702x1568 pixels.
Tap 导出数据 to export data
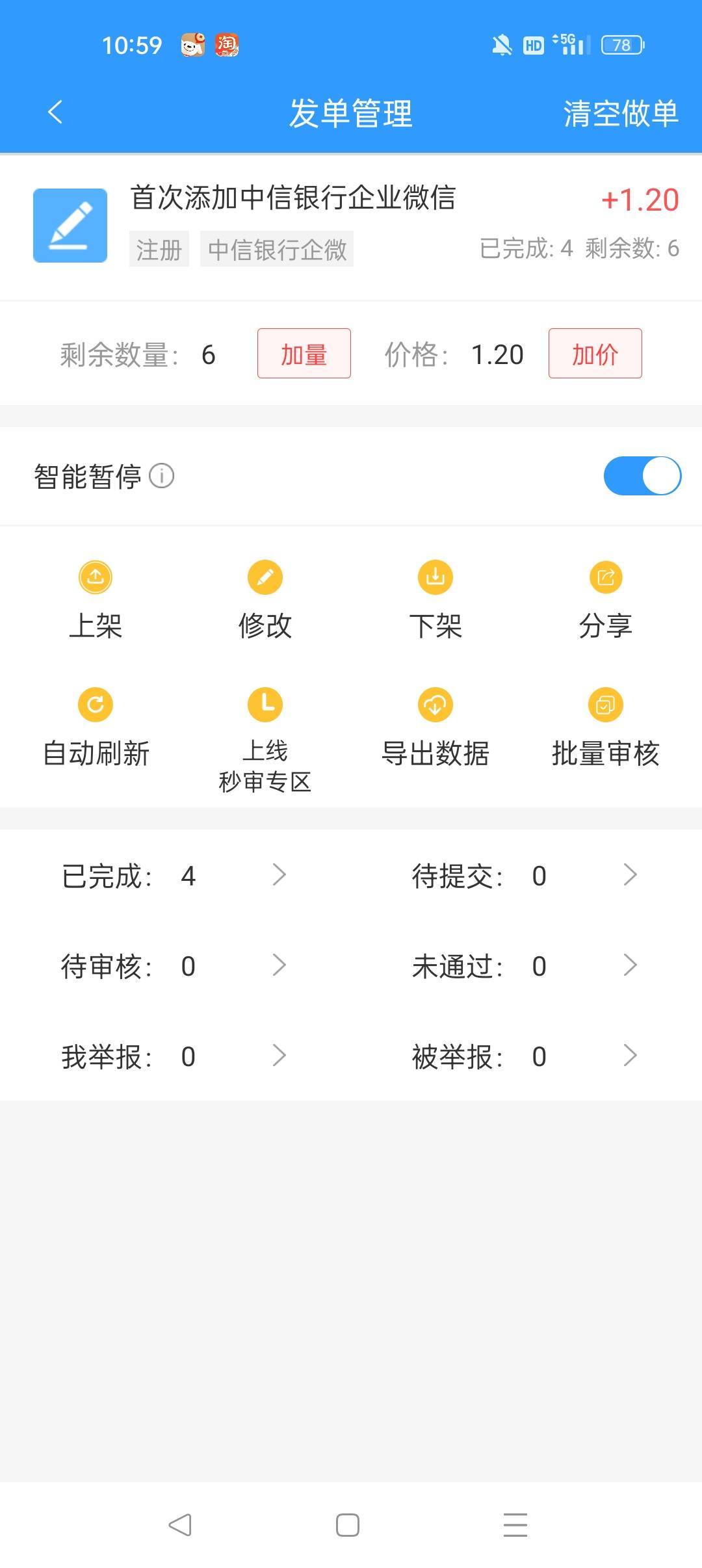click(x=435, y=728)
